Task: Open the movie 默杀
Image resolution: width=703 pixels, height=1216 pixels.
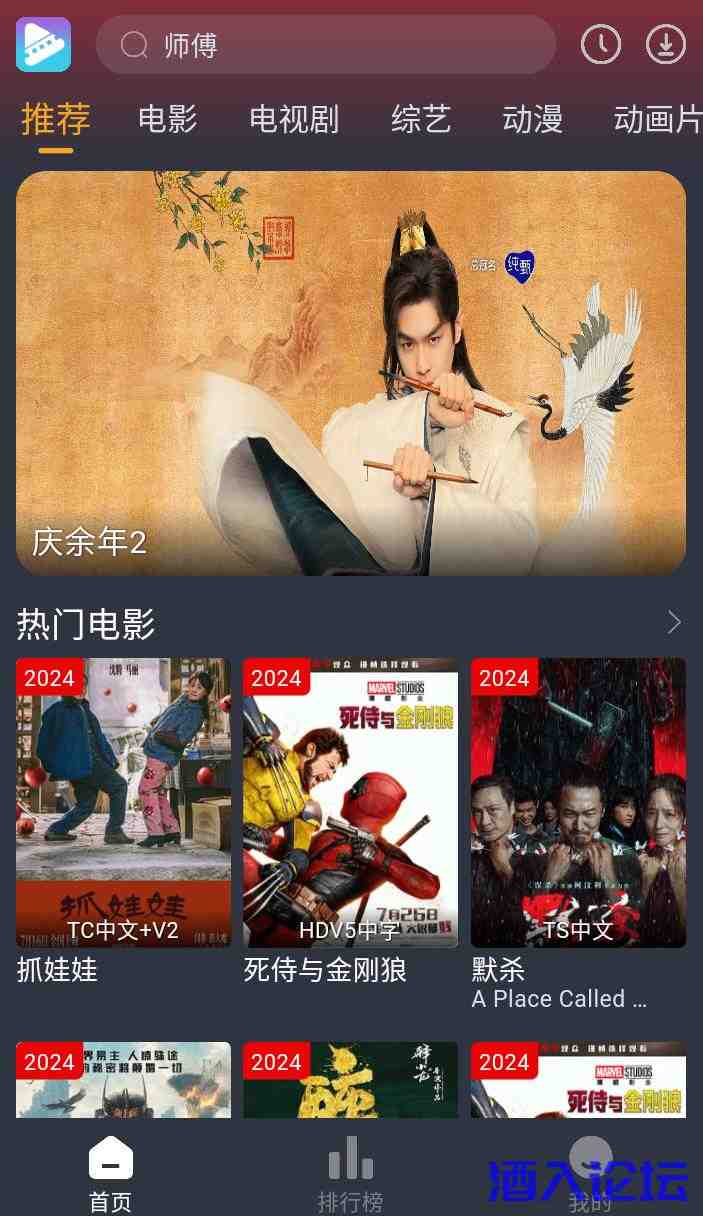Action: coord(578,803)
